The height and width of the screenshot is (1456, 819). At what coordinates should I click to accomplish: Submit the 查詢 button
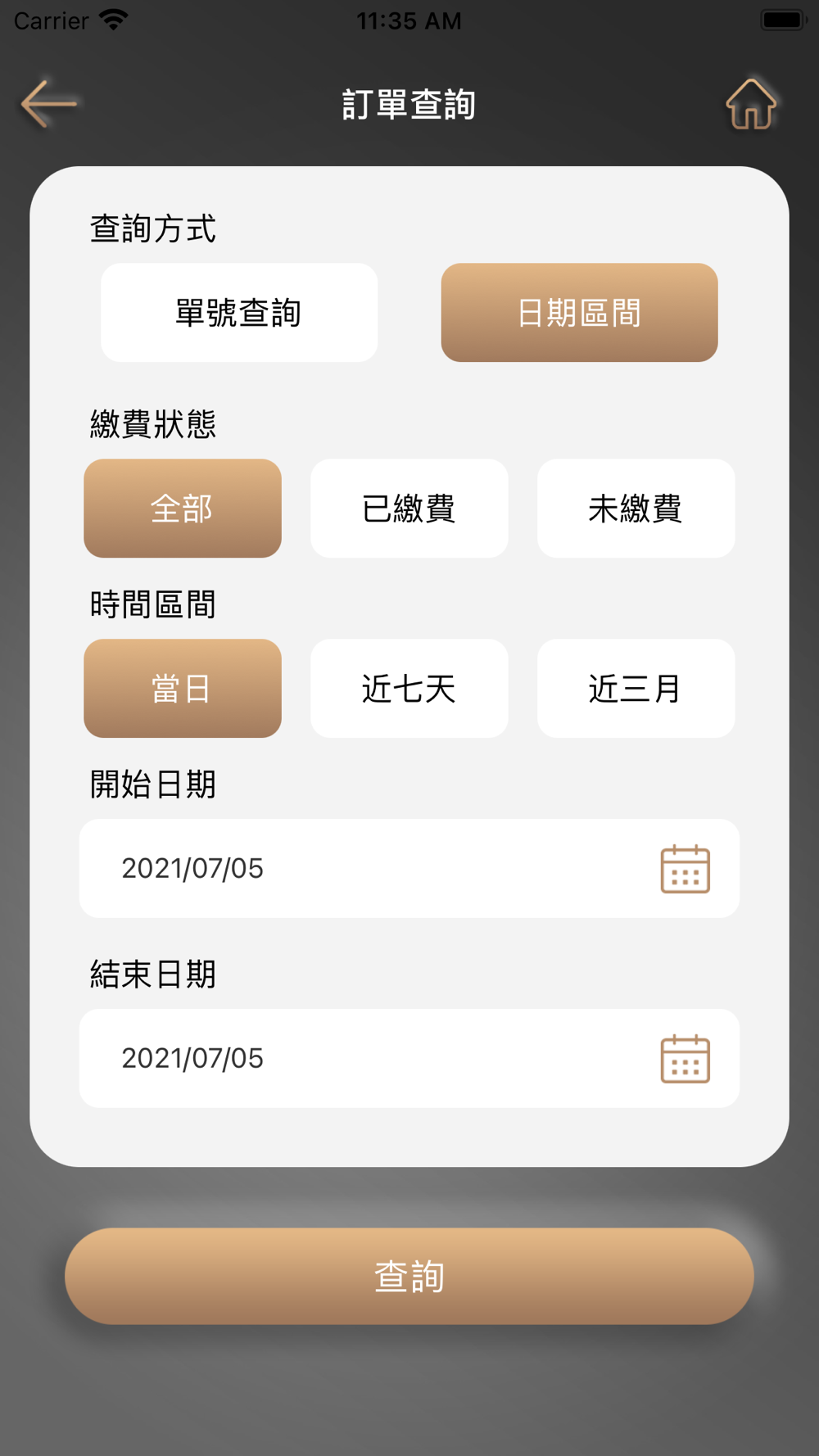point(409,1276)
